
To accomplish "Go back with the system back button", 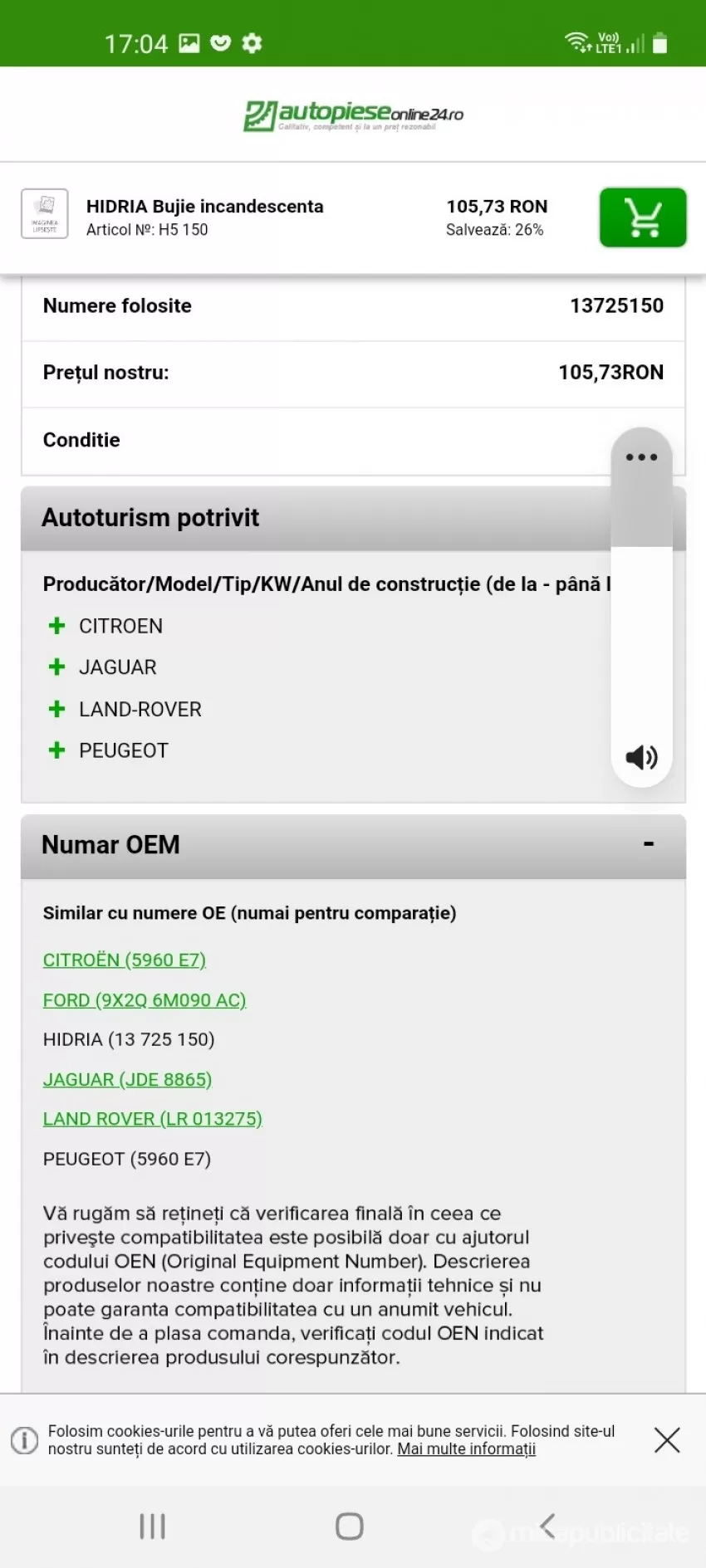I will click(547, 1526).
